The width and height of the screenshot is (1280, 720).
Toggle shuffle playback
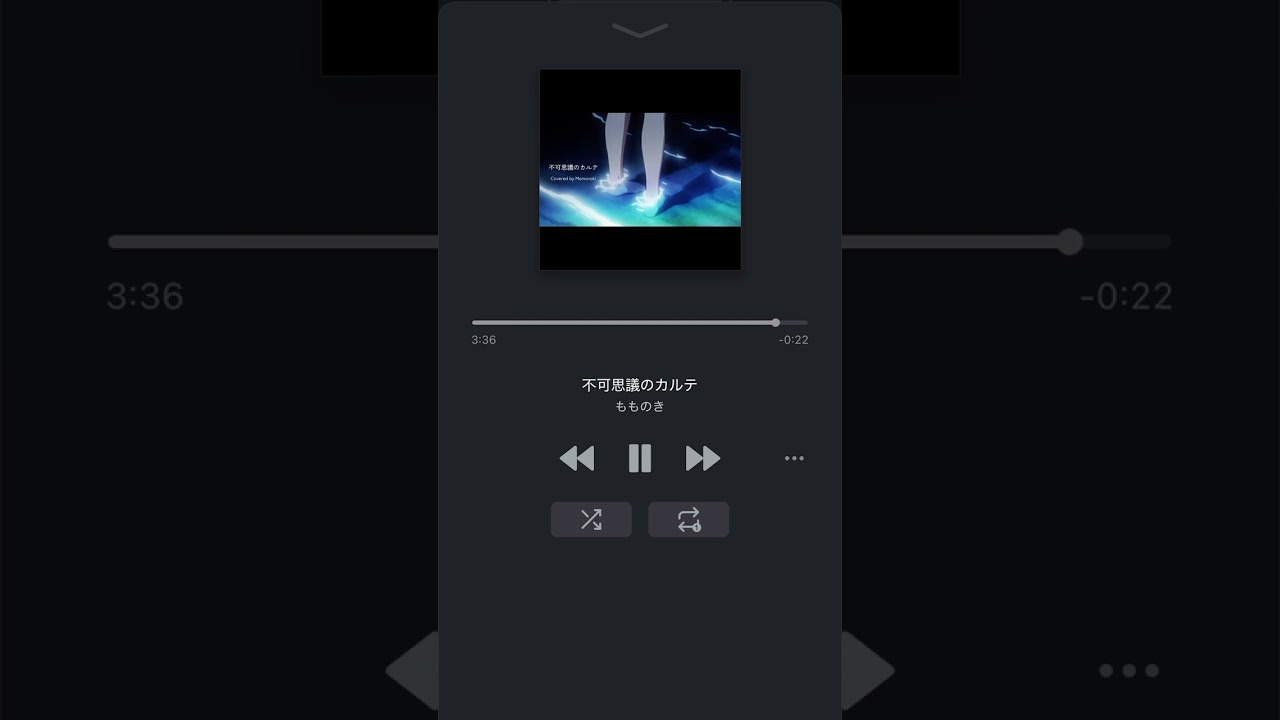(591, 520)
